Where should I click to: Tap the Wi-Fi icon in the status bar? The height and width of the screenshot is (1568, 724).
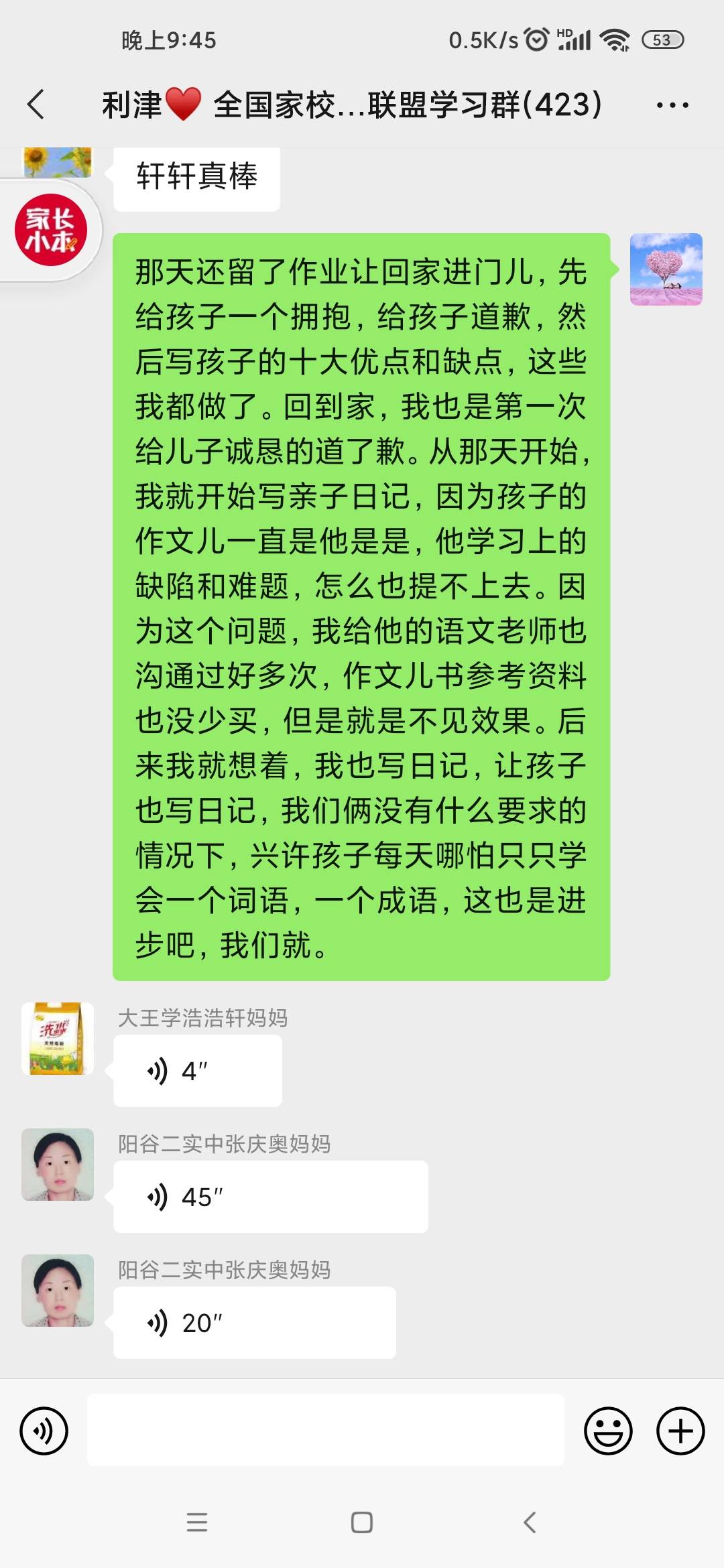614,40
